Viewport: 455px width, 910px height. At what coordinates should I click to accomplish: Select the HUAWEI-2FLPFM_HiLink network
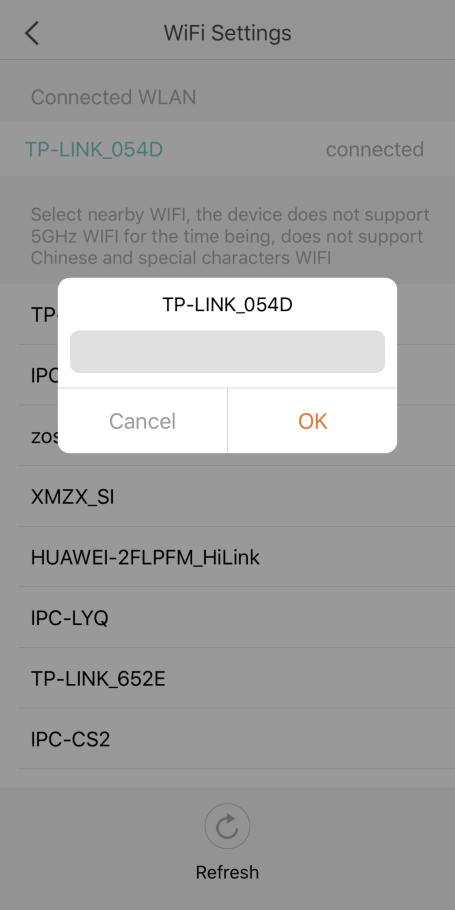(x=228, y=557)
